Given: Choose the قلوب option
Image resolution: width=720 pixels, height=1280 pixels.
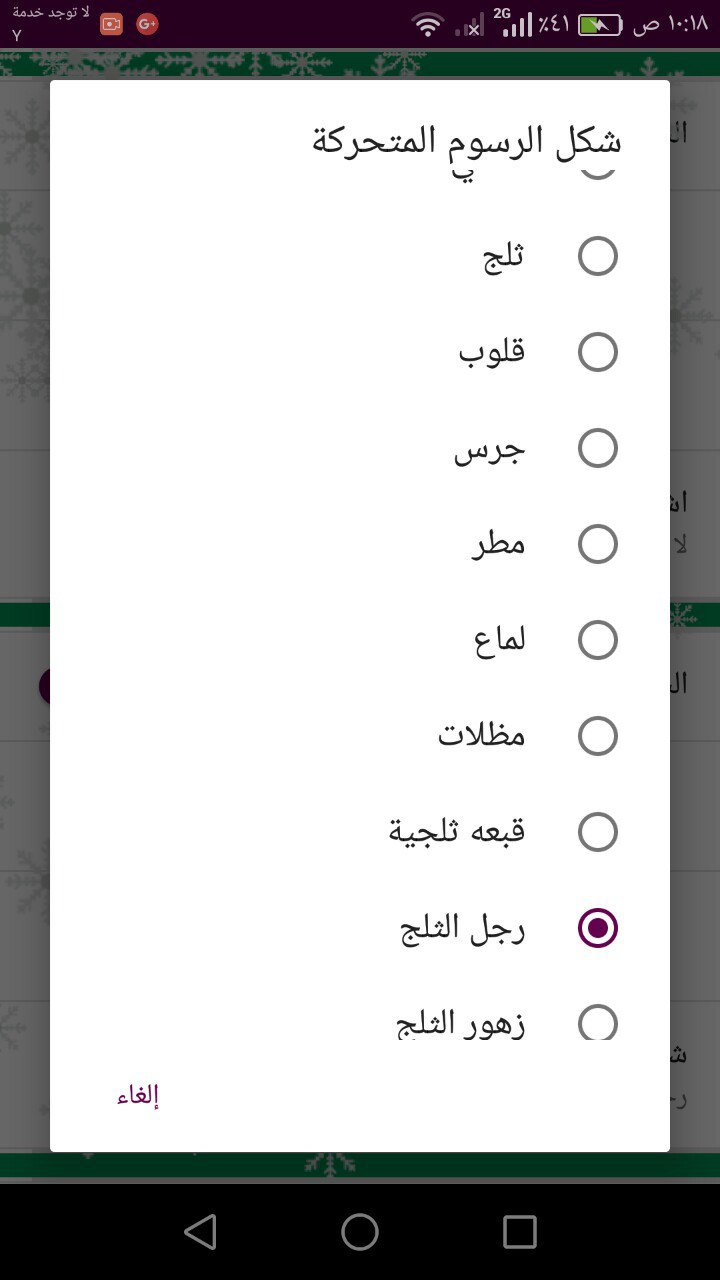Looking at the screenshot, I should click(x=597, y=353).
